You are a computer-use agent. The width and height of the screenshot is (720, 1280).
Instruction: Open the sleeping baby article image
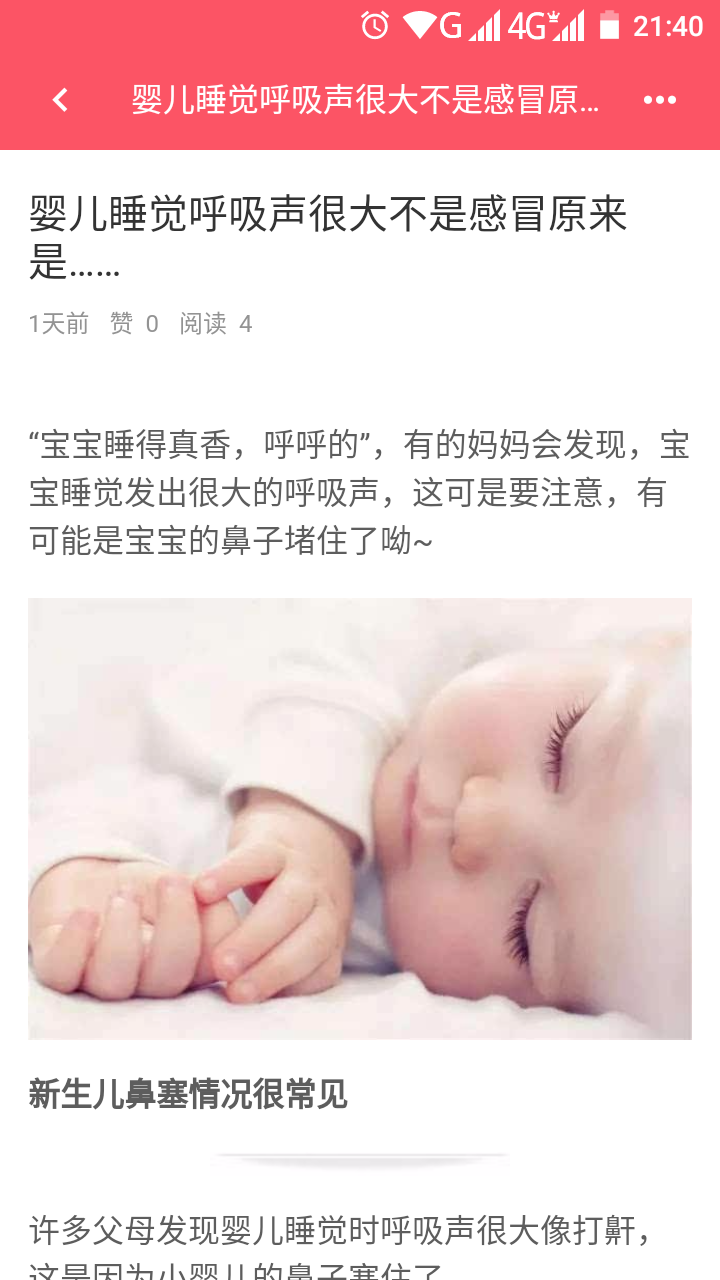(x=360, y=818)
